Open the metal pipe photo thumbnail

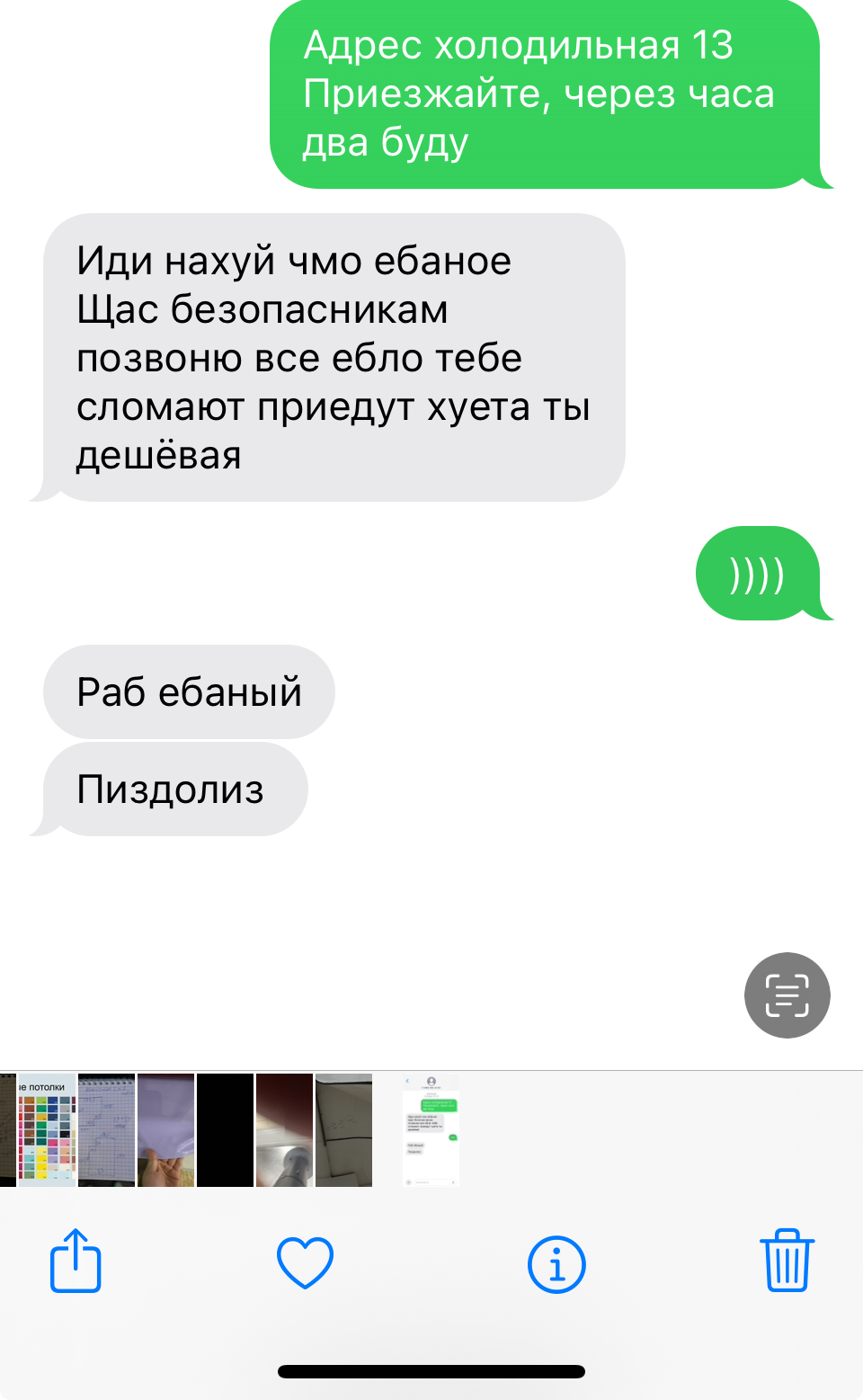[284, 1130]
